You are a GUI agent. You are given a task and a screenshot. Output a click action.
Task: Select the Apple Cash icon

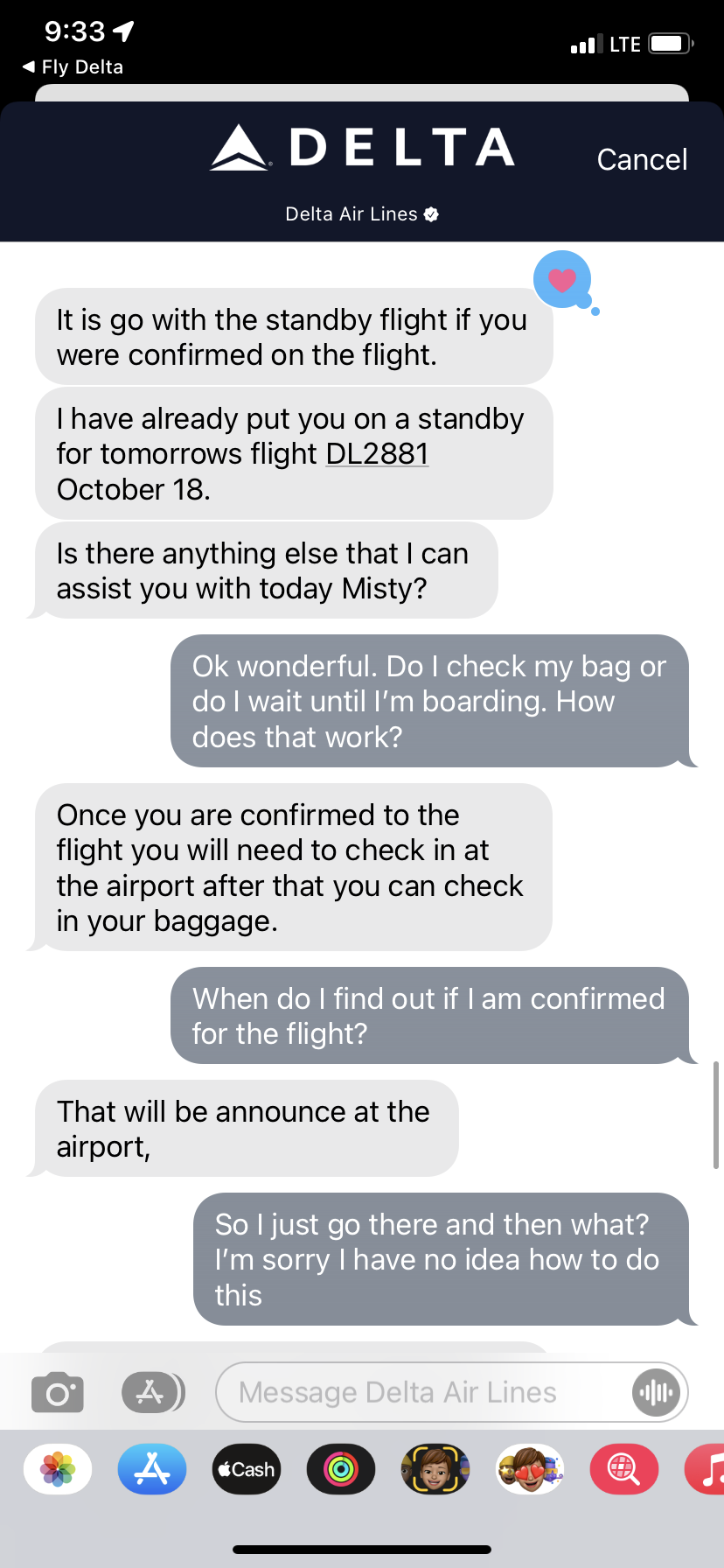coord(246,1468)
